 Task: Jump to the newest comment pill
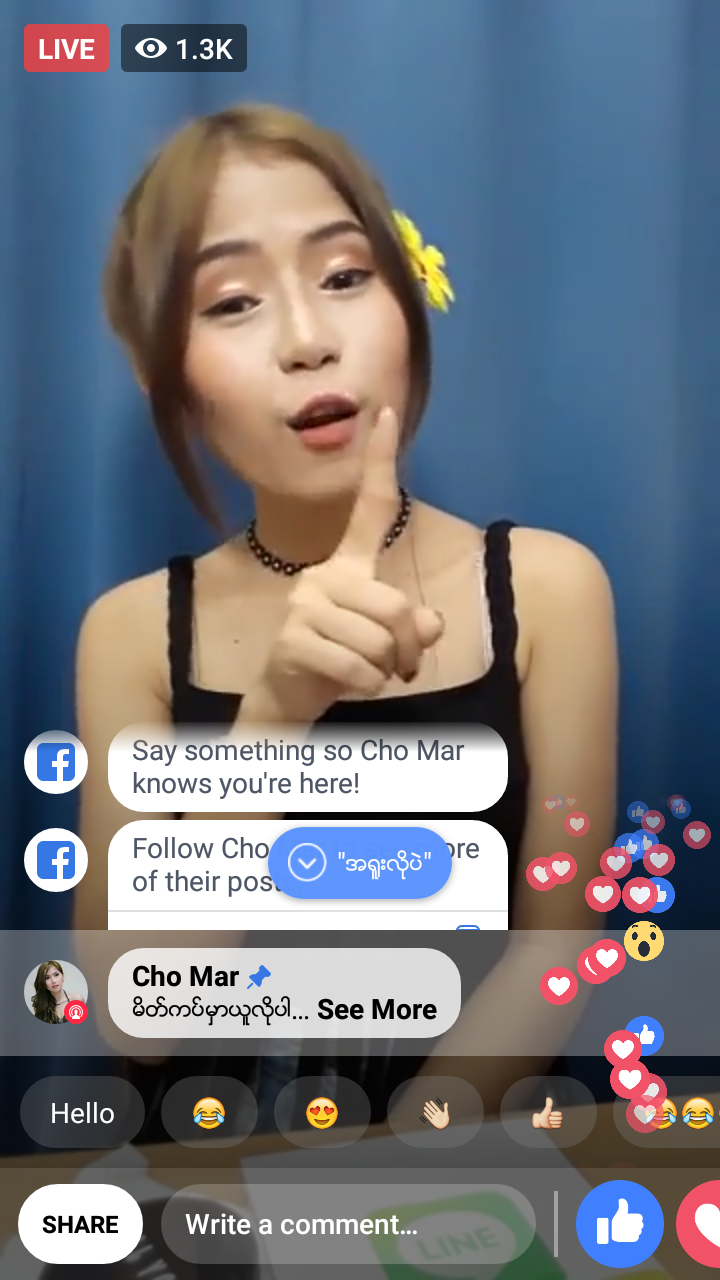pos(360,862)
